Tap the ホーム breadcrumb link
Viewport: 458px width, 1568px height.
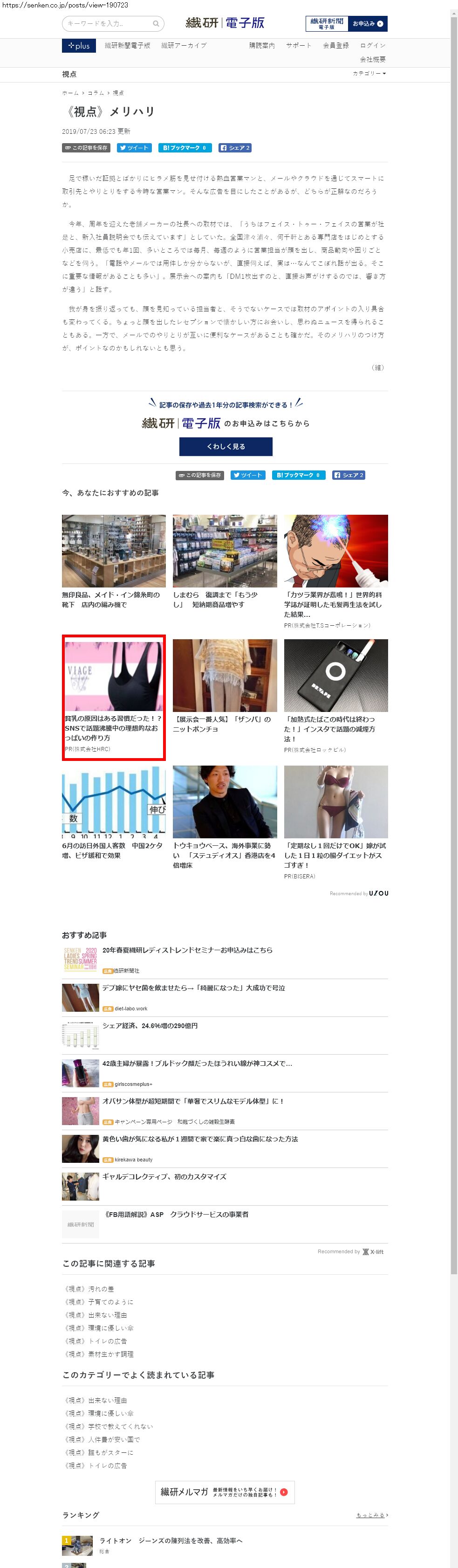(x=70, y=93)
